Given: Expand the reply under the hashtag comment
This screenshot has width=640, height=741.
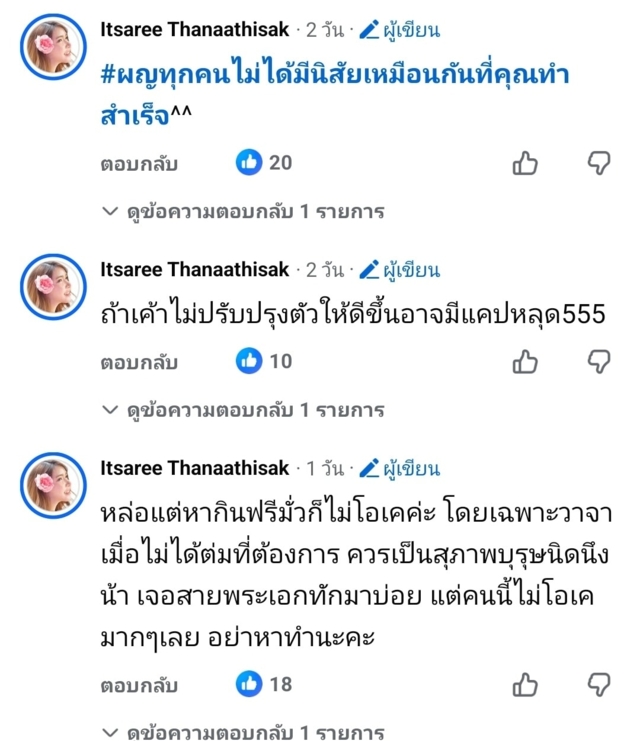Looking at the screenshot, I should tap(243, 211).
